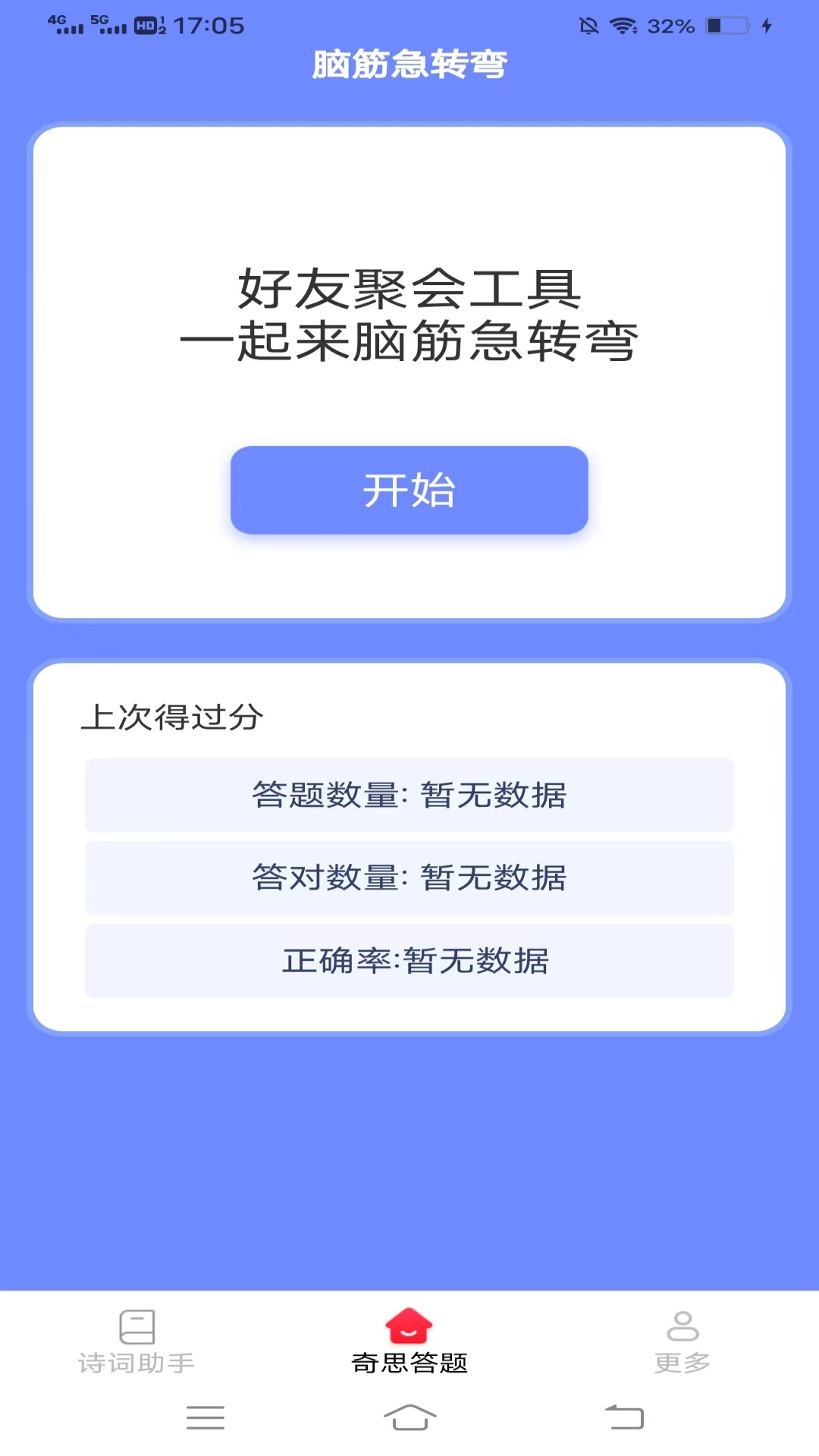
Task: Open recent apps via the triple-line icon
Action: click(206, 1418)
